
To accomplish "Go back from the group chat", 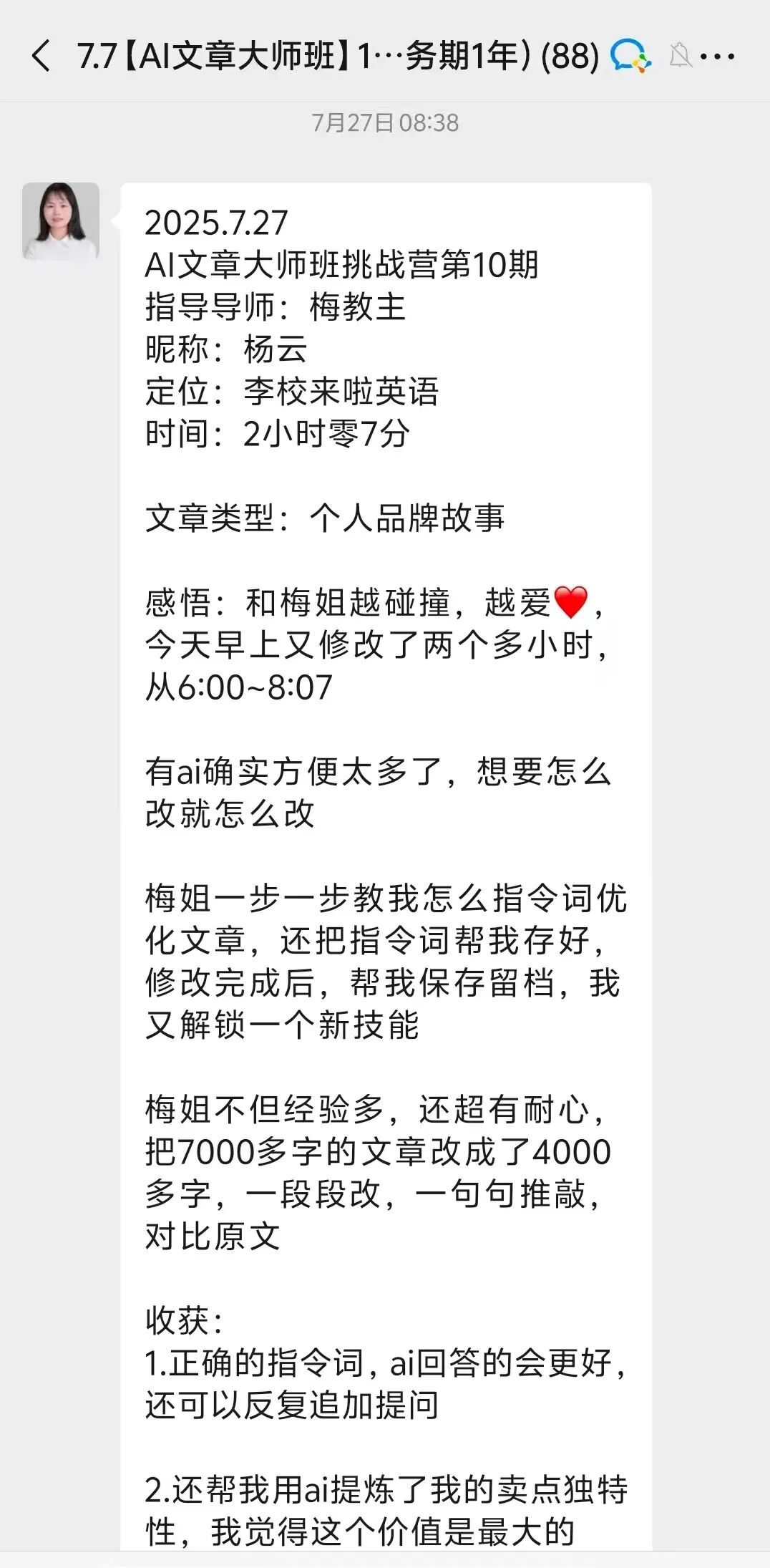I will (41, 56).
